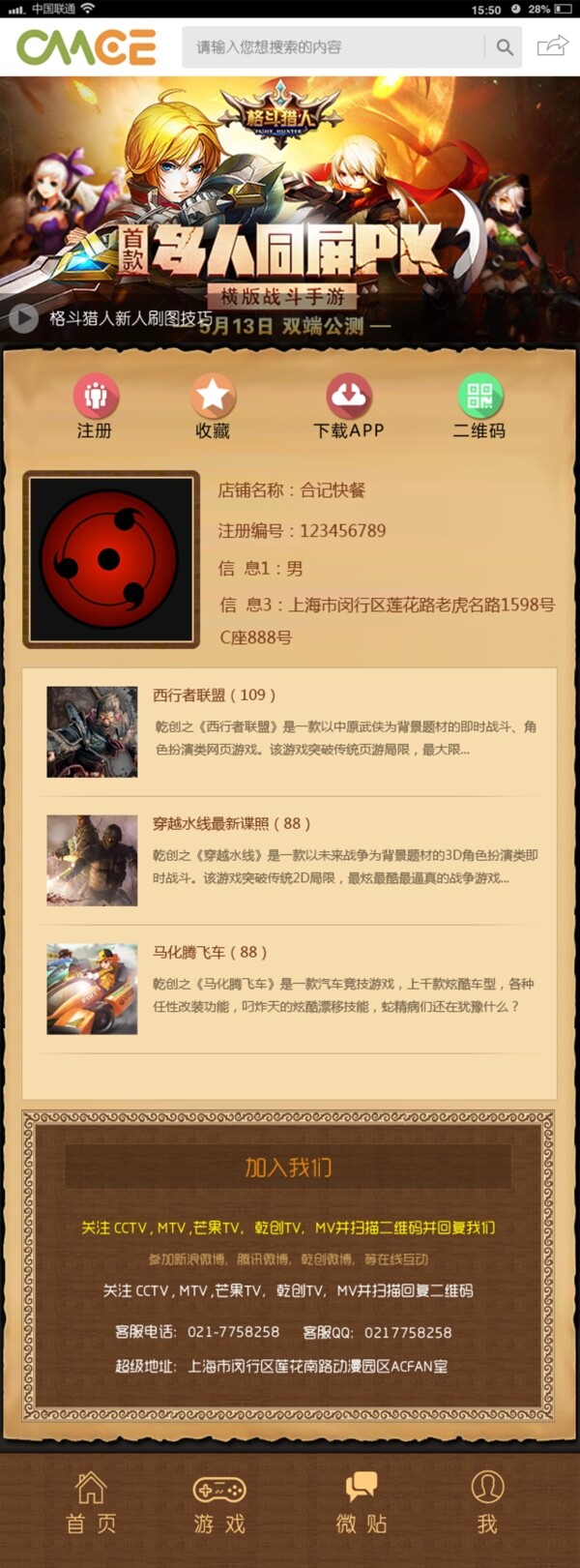Play the 格斗猎人新人刷图技巧 video
580x1568 pixels.
click(24, 318)
